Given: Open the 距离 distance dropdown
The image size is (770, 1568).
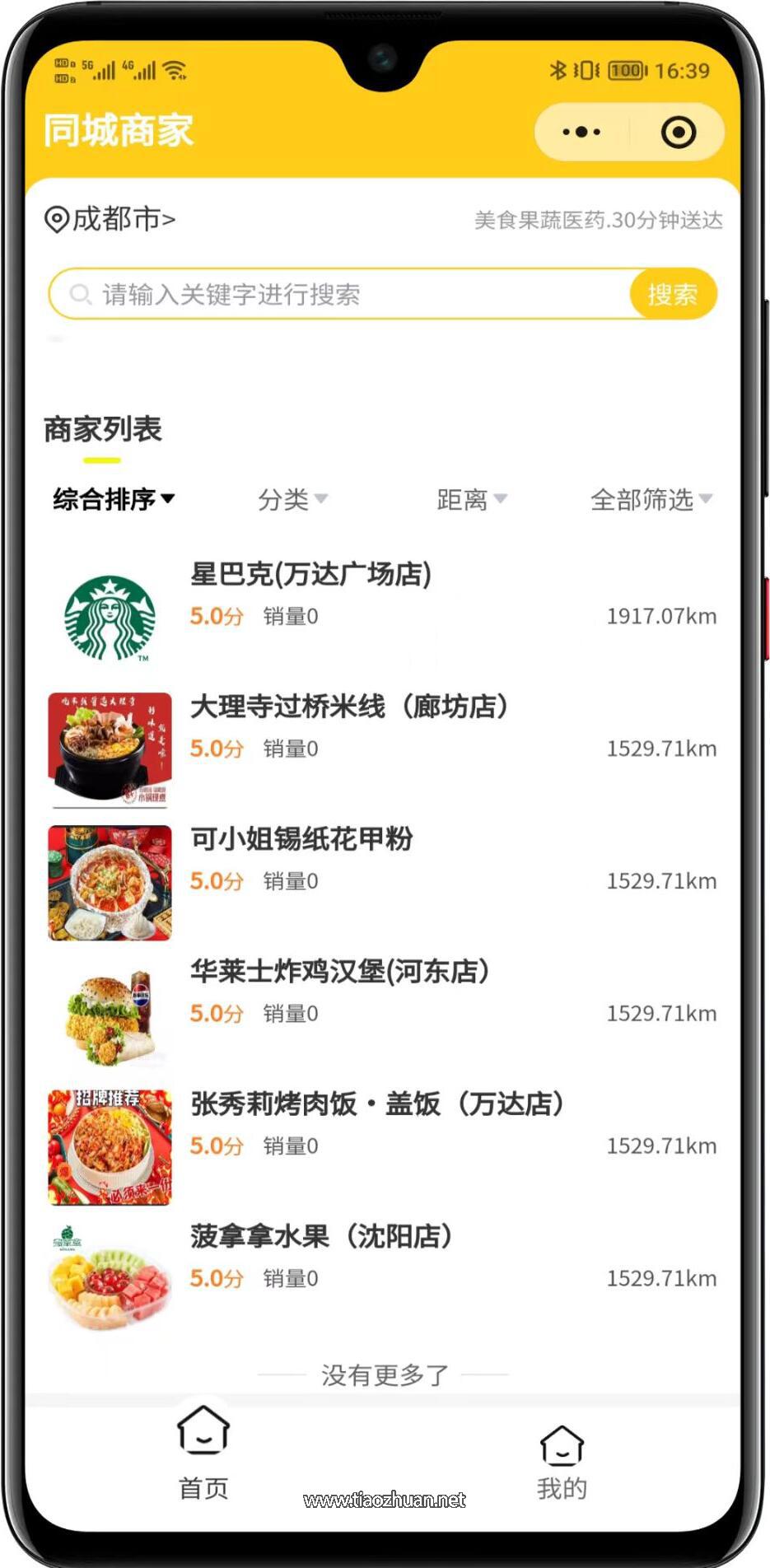Looking at the screenshot, I should [x=471, y=499].
